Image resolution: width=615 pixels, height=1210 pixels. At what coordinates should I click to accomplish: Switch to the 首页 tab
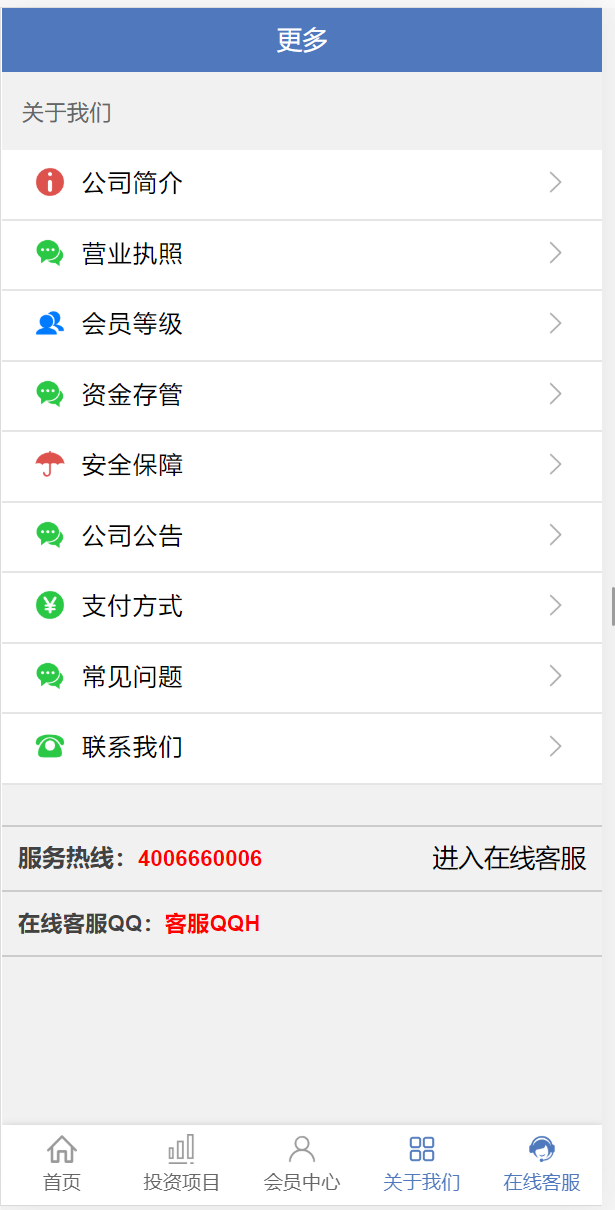[62, 1163]
